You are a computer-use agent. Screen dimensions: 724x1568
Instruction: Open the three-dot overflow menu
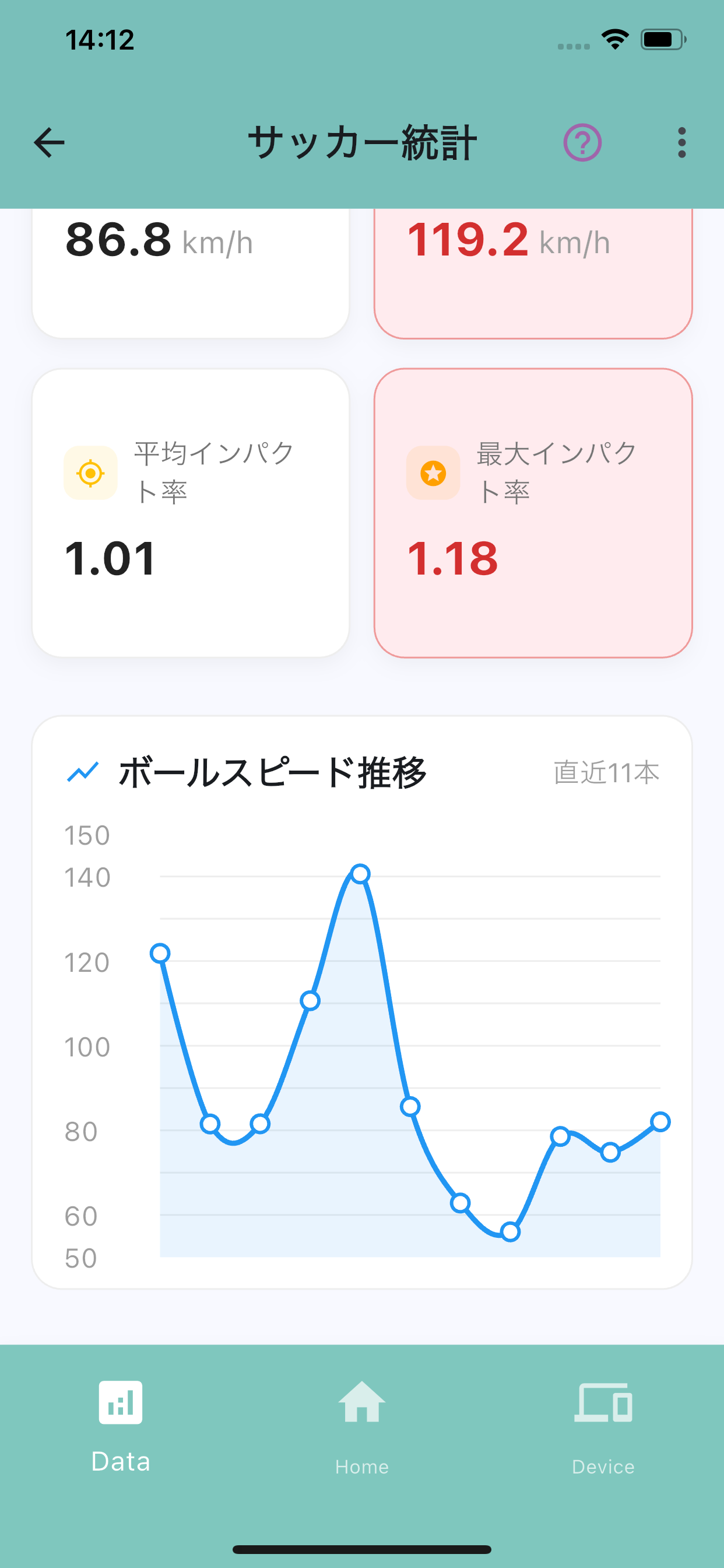(681, 142)
